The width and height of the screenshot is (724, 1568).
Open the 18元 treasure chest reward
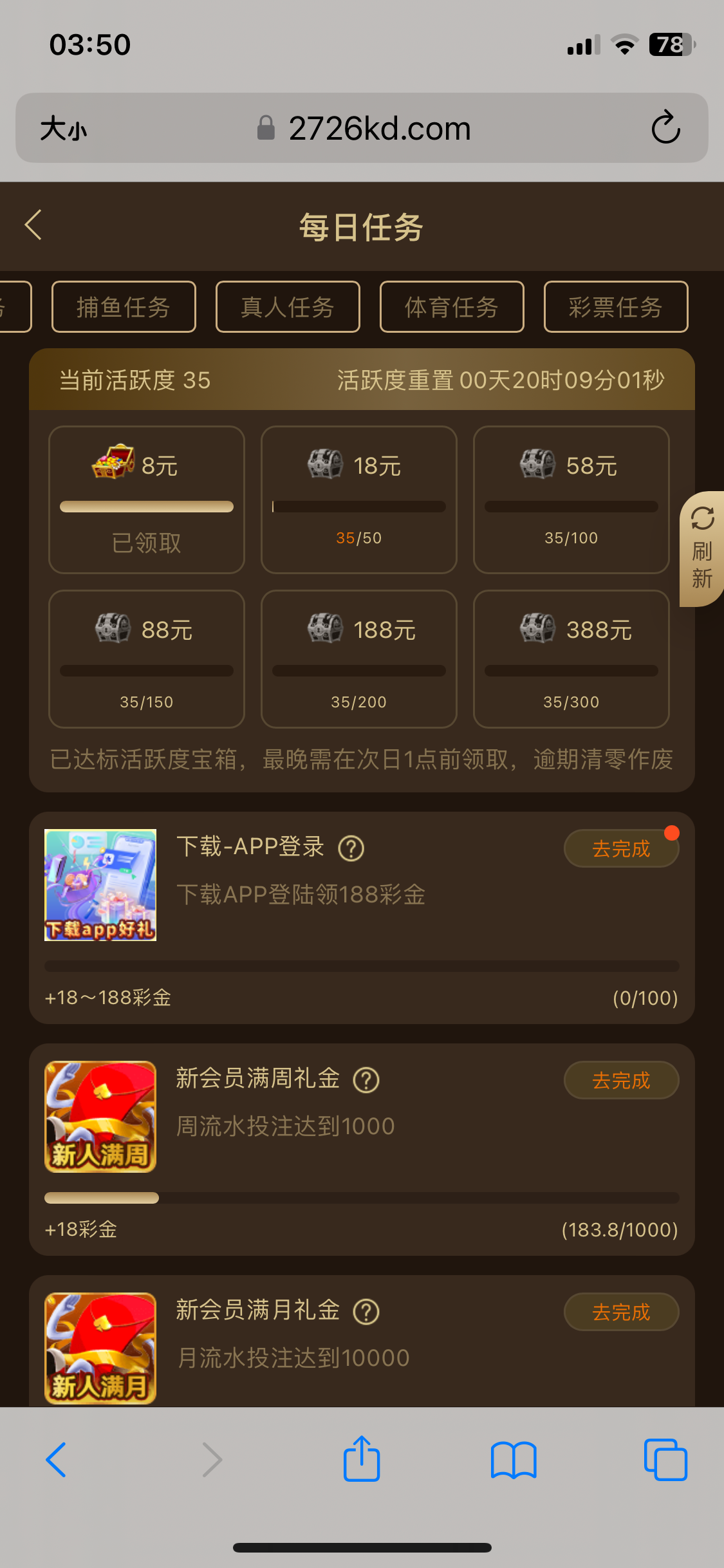pyautogui.click(x=358, y=499)
